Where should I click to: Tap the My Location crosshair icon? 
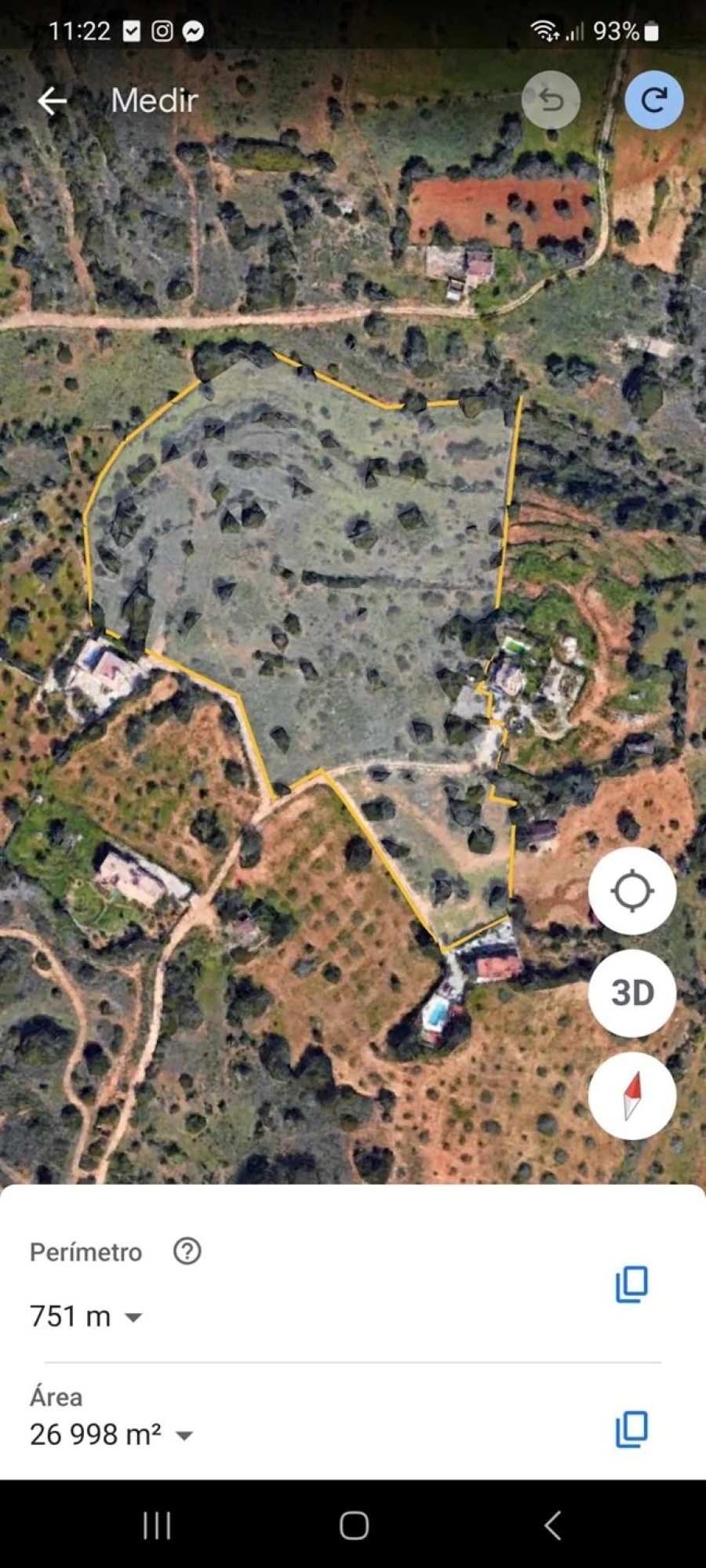tap(632, 890)
